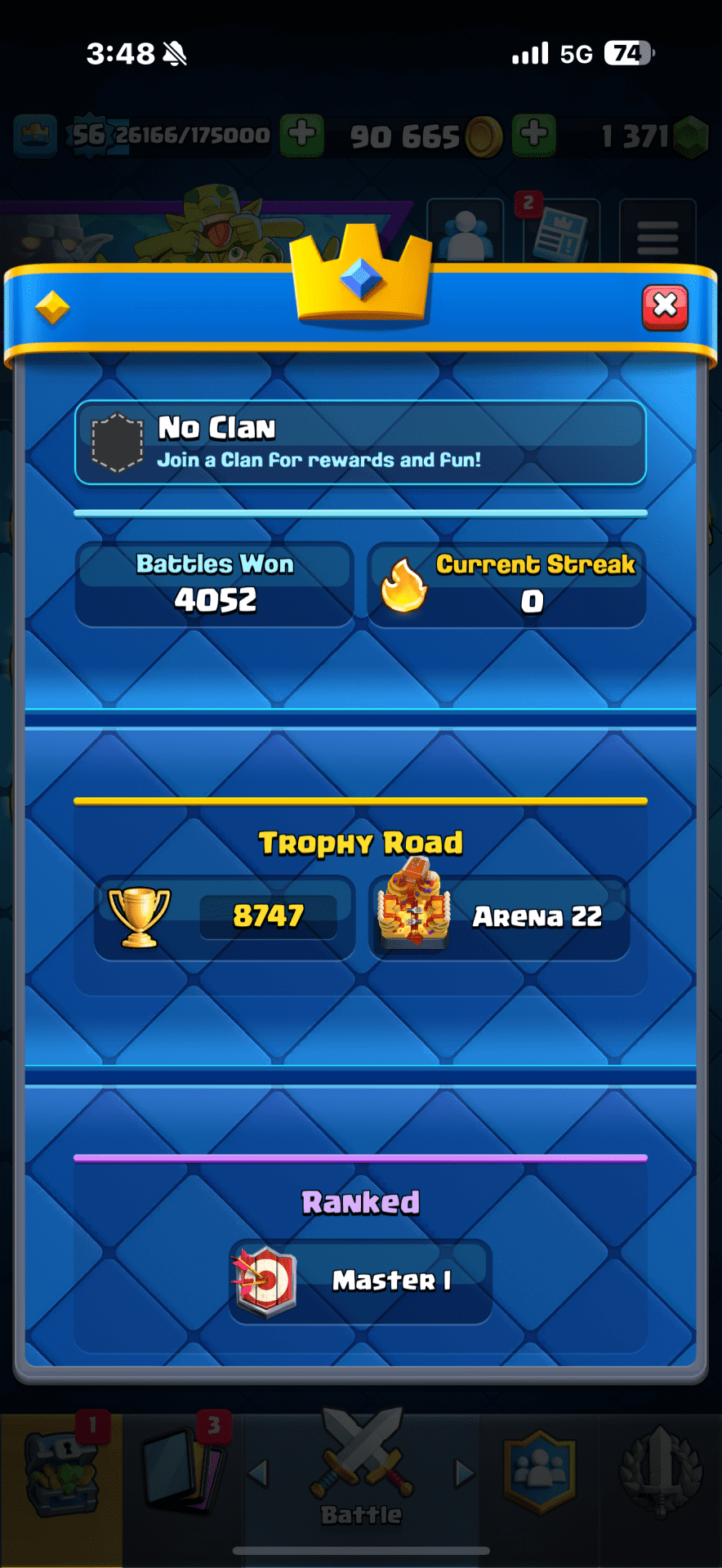This screenshot has width=722, height=1568.
Task: Open the Master I ranked league
Action: pos(361,1281)
